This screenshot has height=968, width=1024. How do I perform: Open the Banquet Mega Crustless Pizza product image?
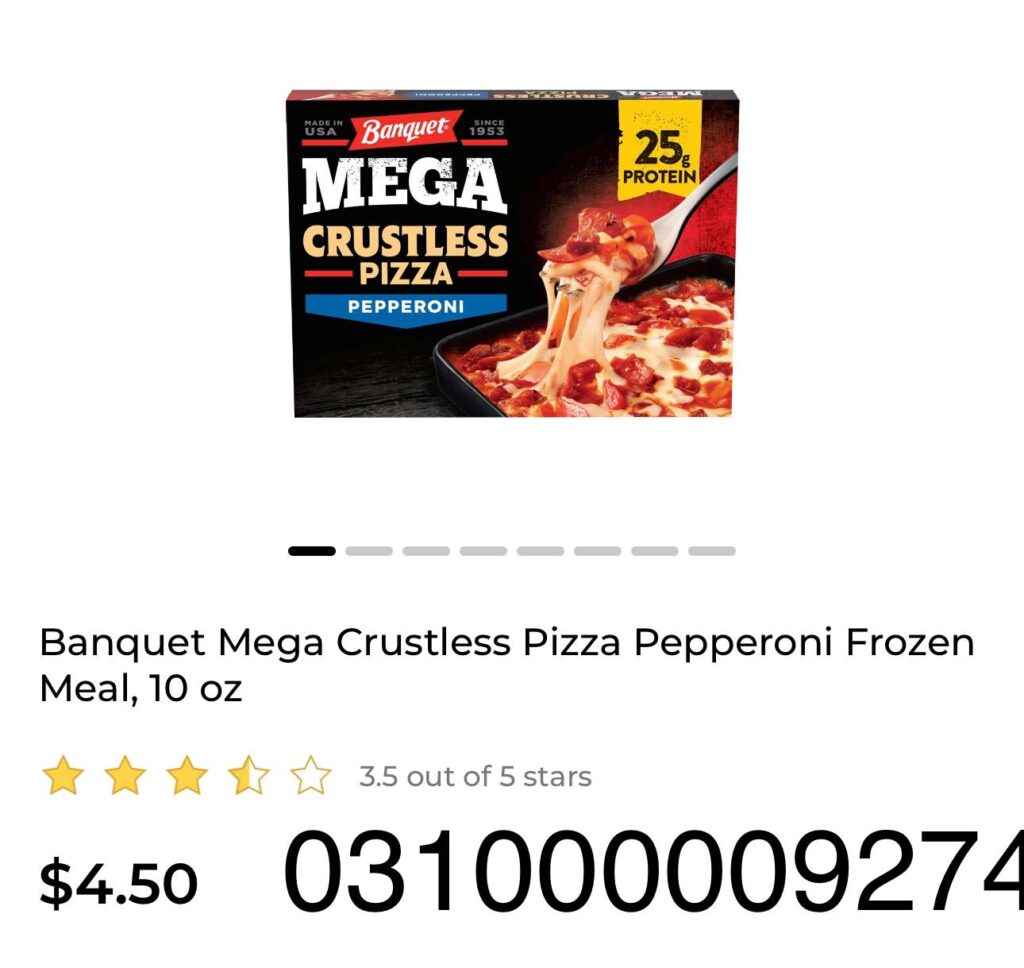(512, 254)
